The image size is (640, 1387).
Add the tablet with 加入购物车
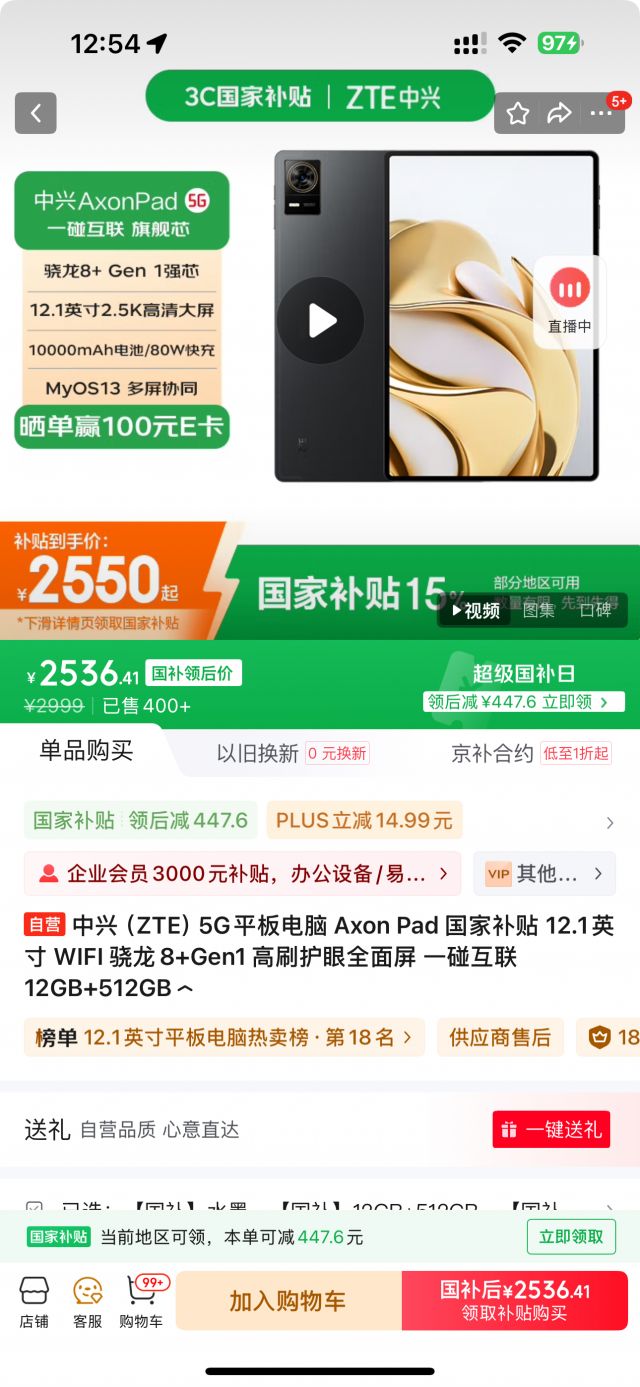click(288, 1301)
